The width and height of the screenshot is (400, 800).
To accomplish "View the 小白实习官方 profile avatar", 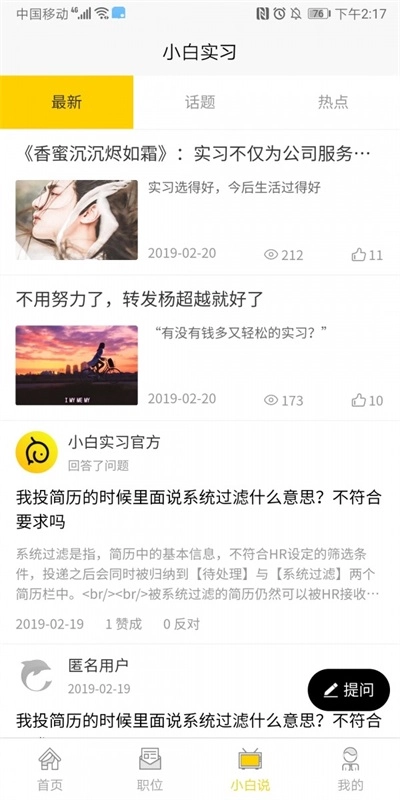I will (36, 452).
